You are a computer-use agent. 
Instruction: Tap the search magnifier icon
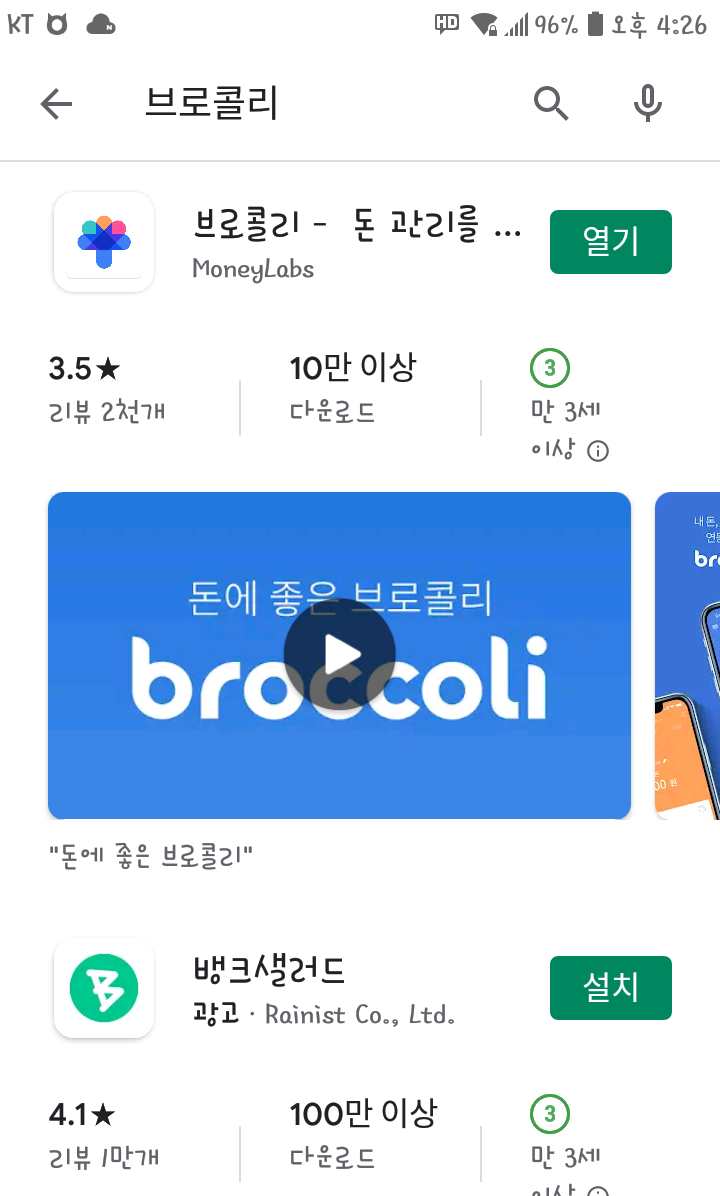551,103
